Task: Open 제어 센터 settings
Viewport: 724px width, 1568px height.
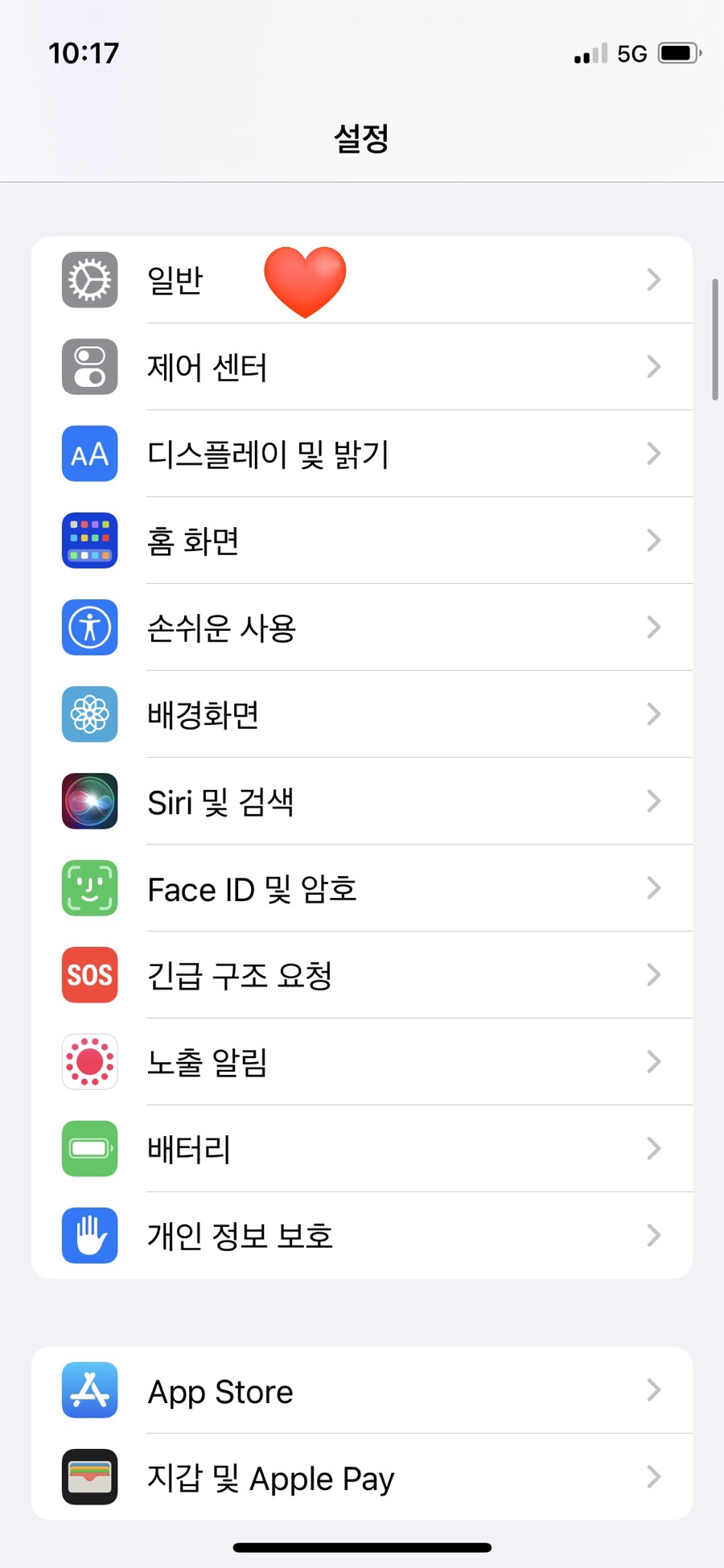Action: [361, 367]
